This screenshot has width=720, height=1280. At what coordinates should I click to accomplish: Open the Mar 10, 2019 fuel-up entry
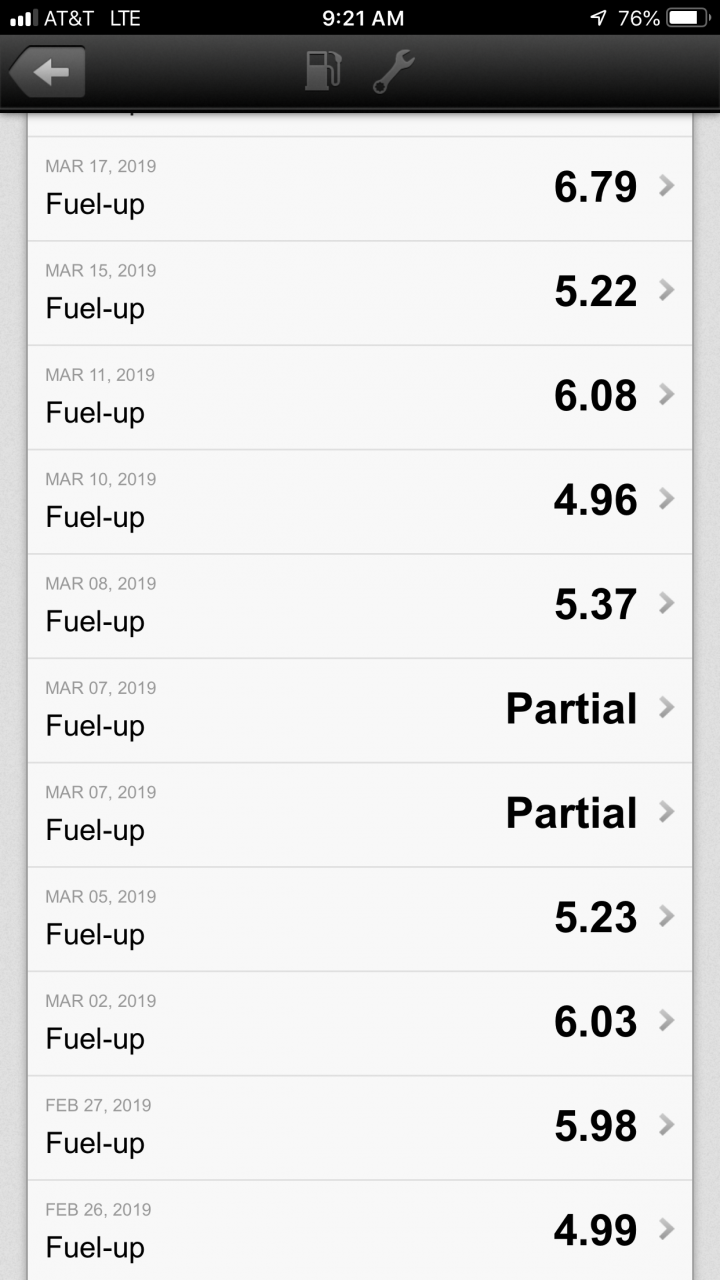click(360, 501)
